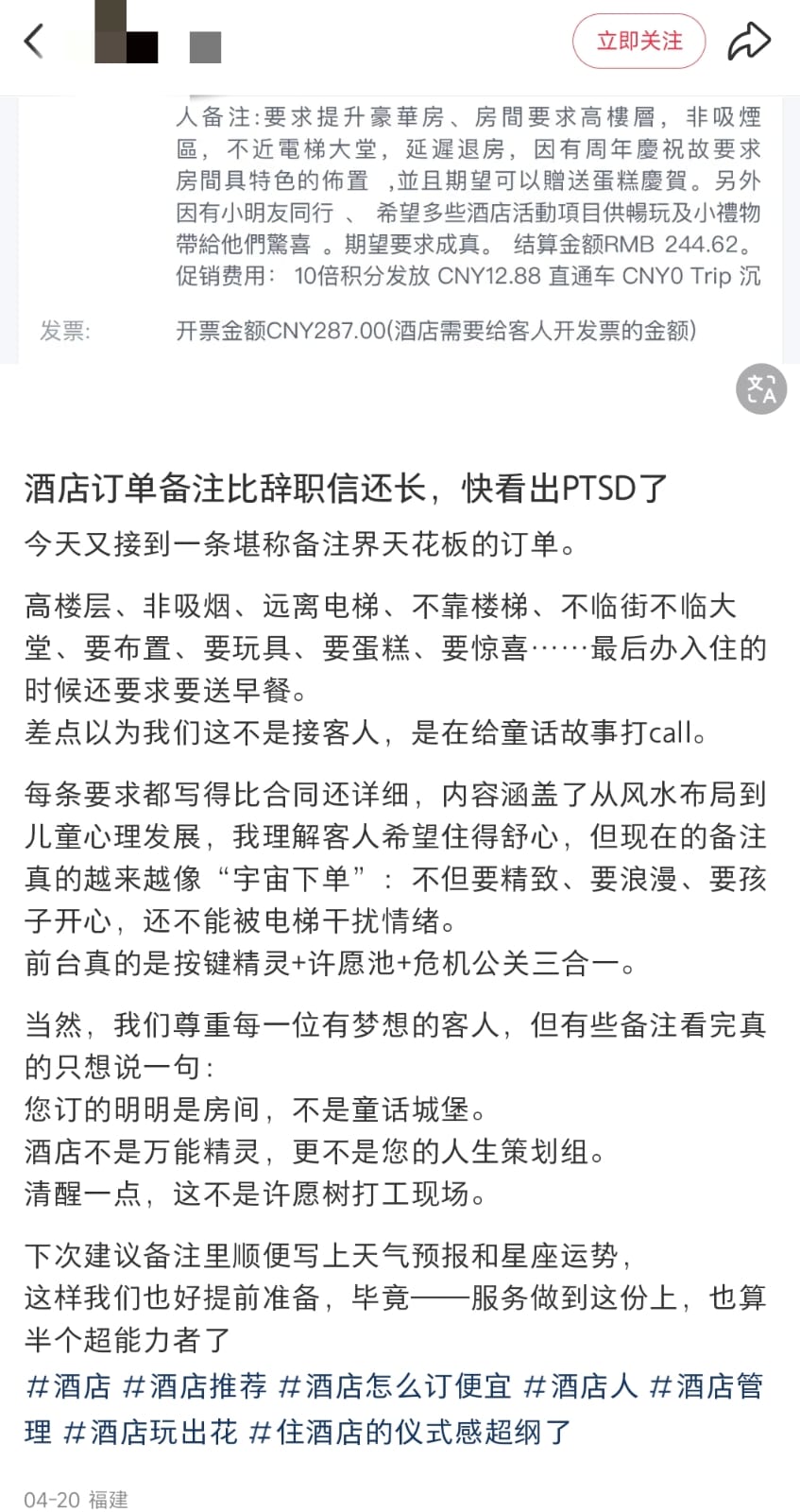The image size is (800, 1512).
Task: Explore the #酒店玩出花 topic
Action: (x=150, y=1432)
